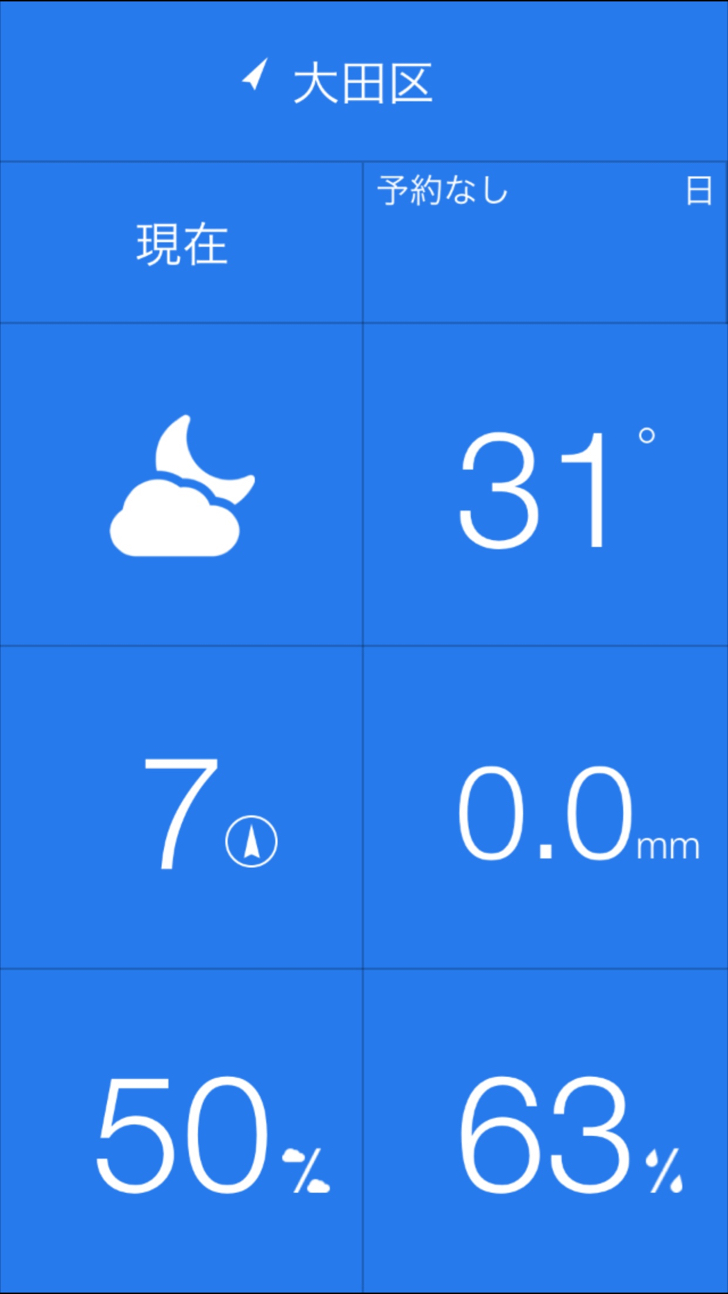Tap the 63% humidity tile
Viewport: 728px width, 1294px height.
tap(545, 1130)
